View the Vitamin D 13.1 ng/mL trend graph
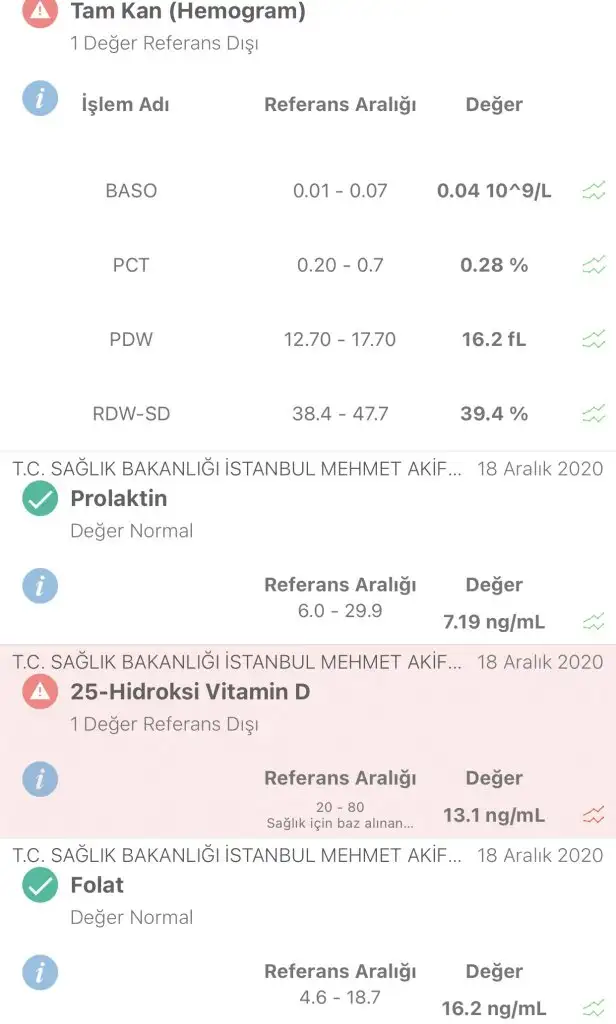The image size is (616, 1024). click(594, 815)
